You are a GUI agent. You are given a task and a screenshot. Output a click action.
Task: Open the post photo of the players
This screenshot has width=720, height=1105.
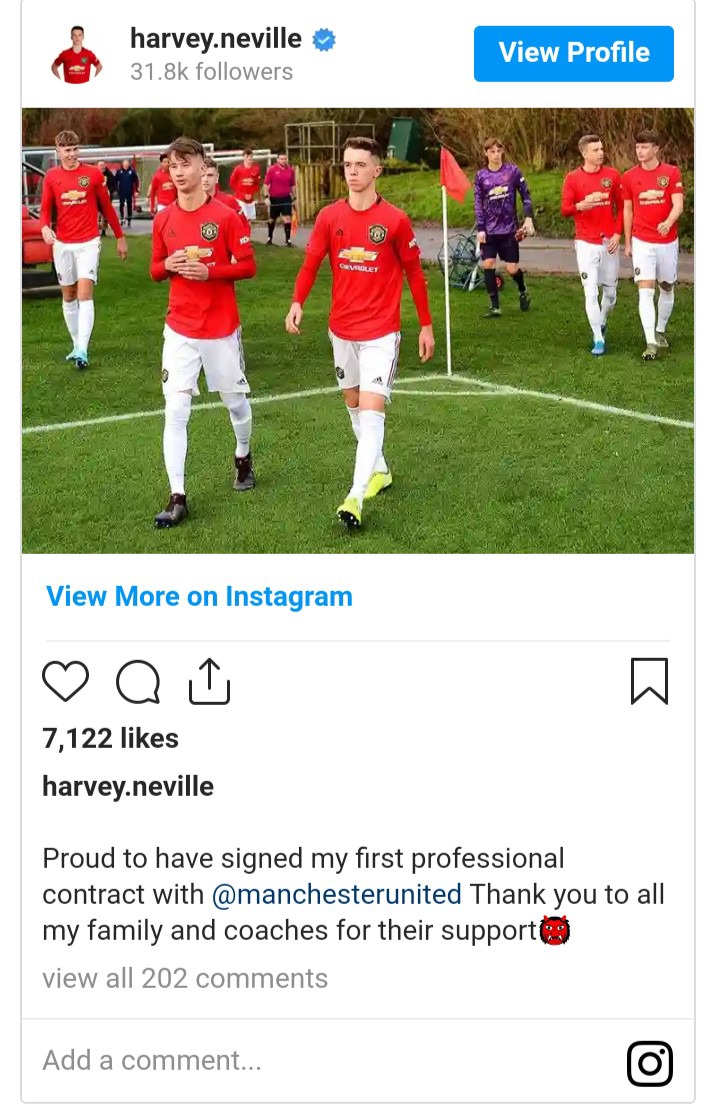point(358,330)
